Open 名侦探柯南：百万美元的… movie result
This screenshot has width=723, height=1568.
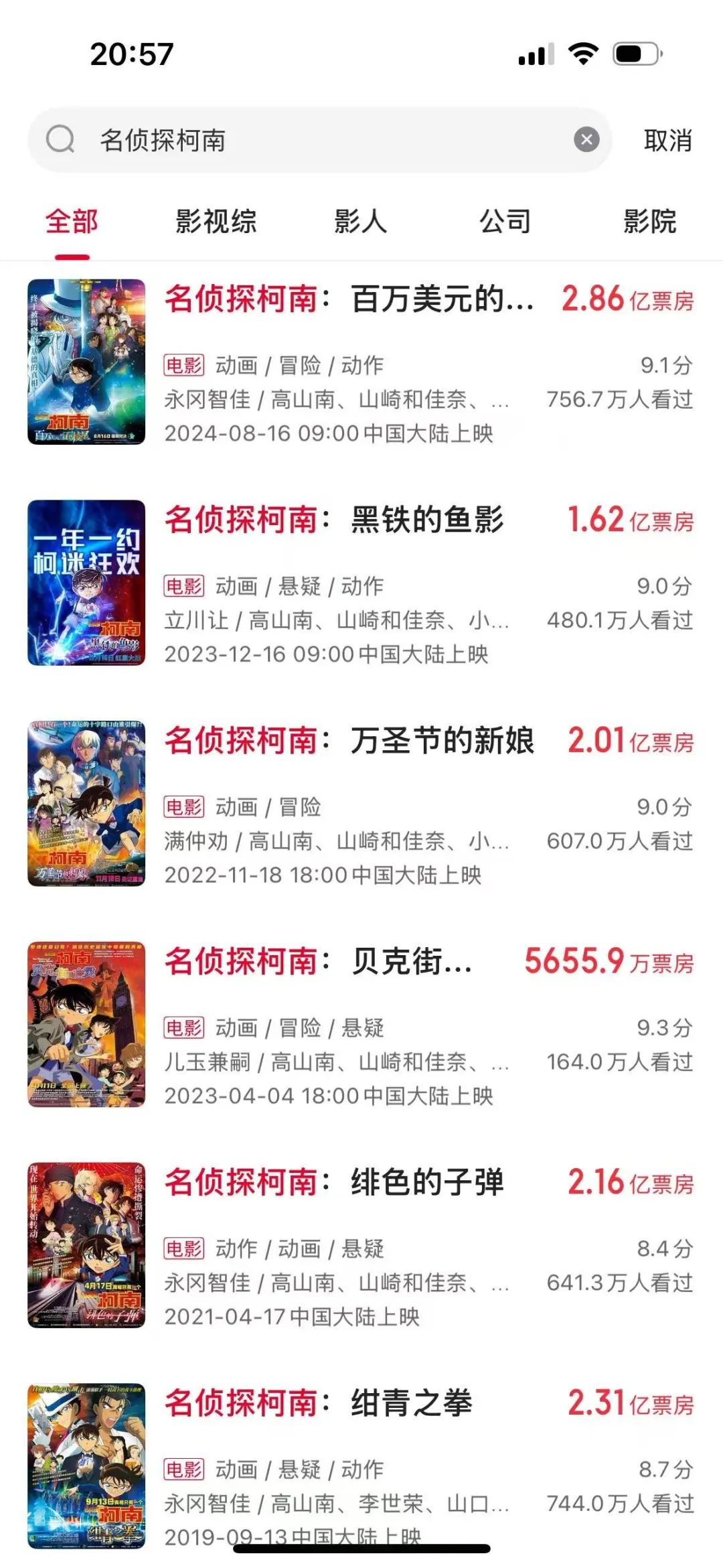tap(348, 299)
